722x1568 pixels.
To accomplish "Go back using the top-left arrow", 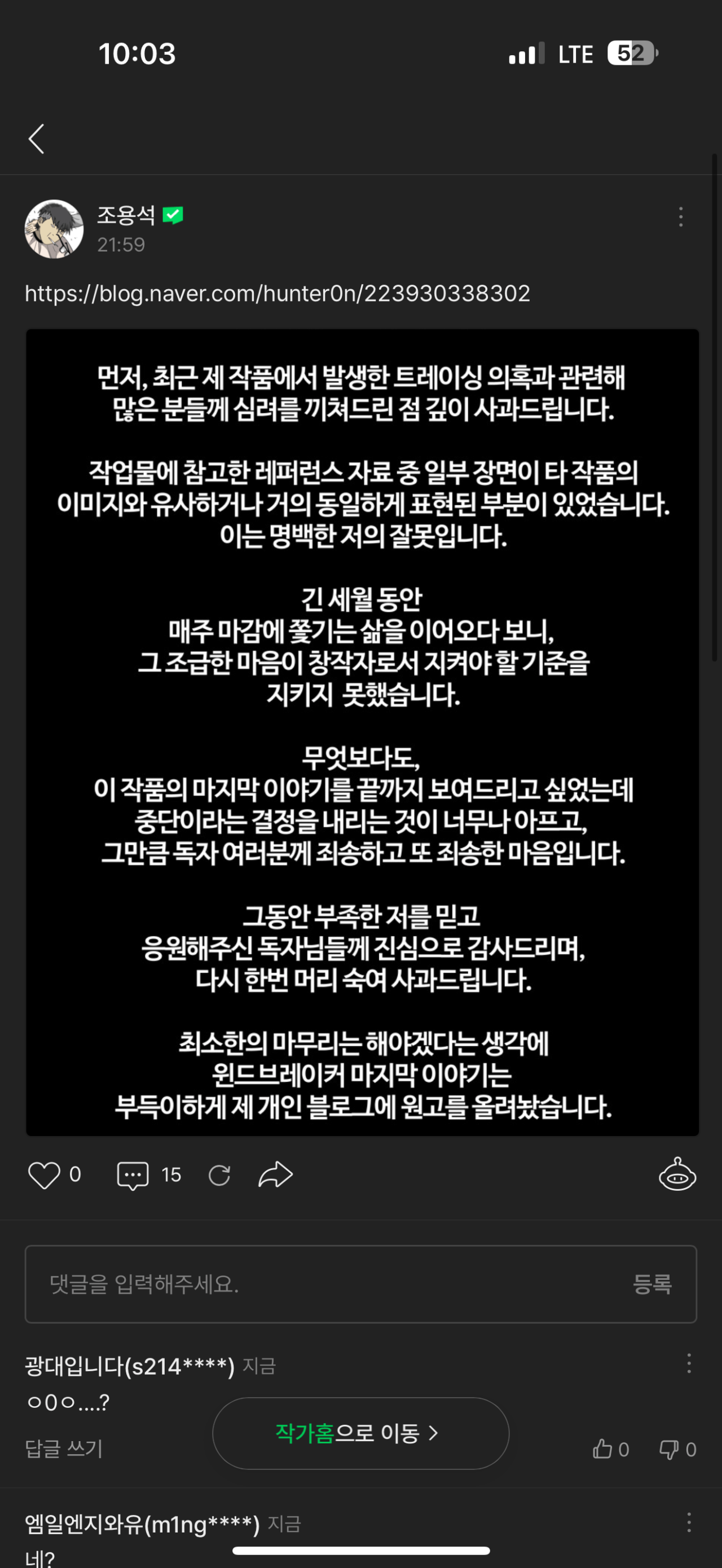I will coord(37,139).
